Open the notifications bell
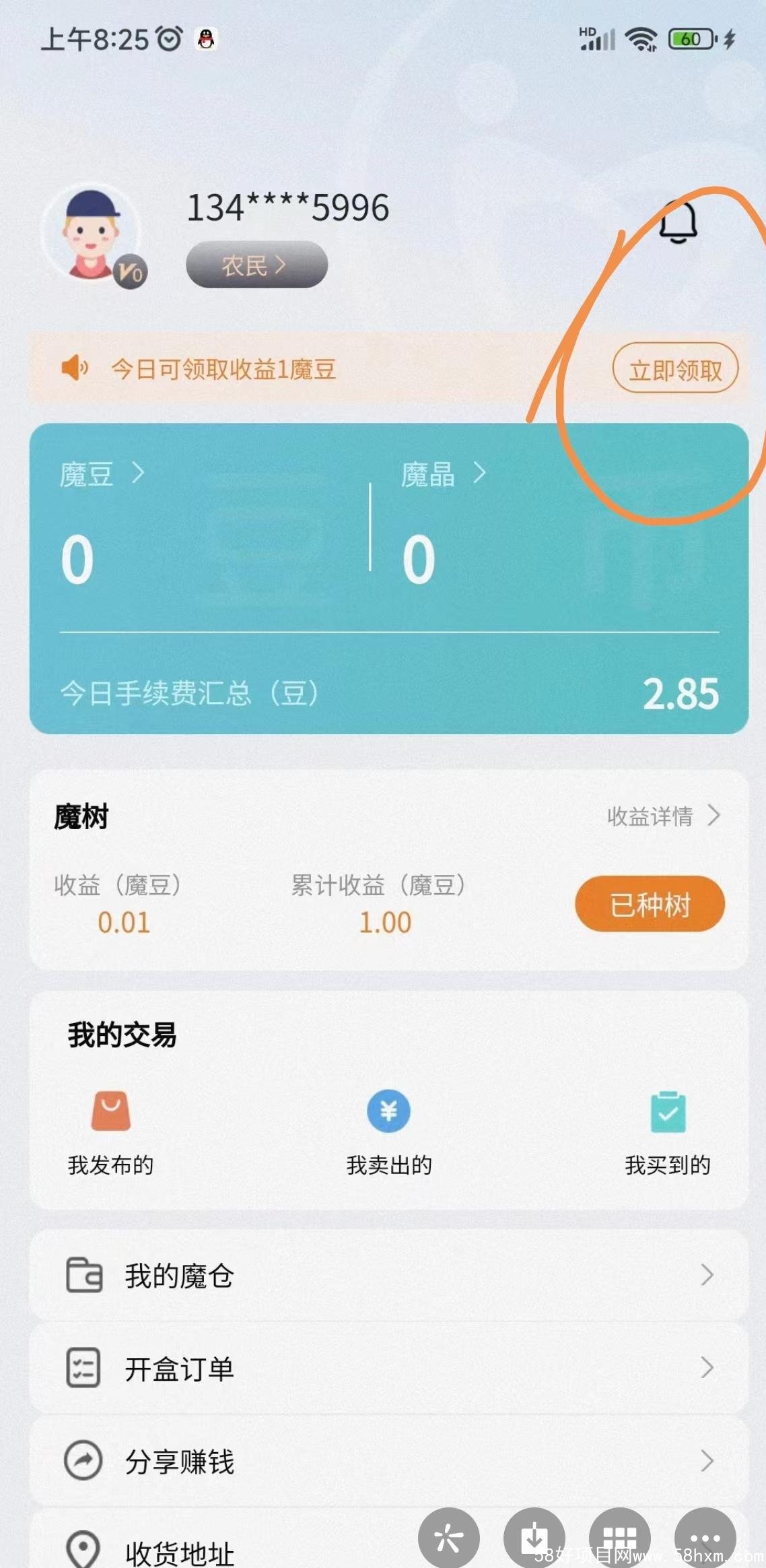Image resolution: width=766 pixels, height=1568 pixels. pyautogui.click(x=677, y=222)
